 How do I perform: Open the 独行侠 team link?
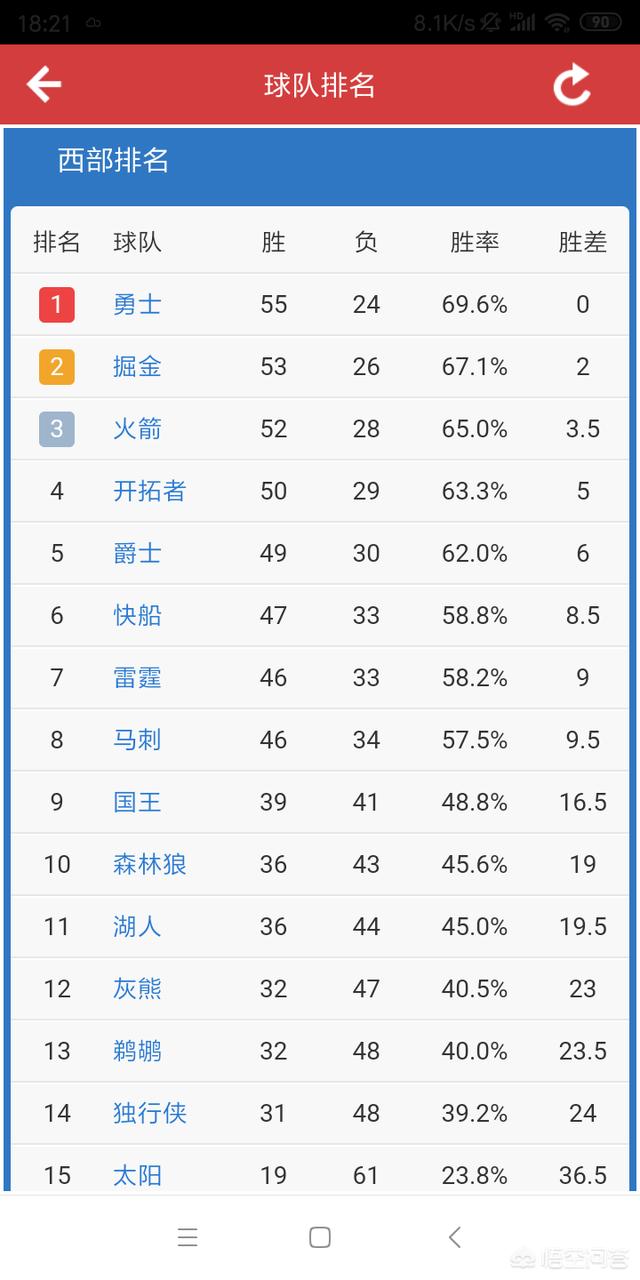click(149, 1113)
